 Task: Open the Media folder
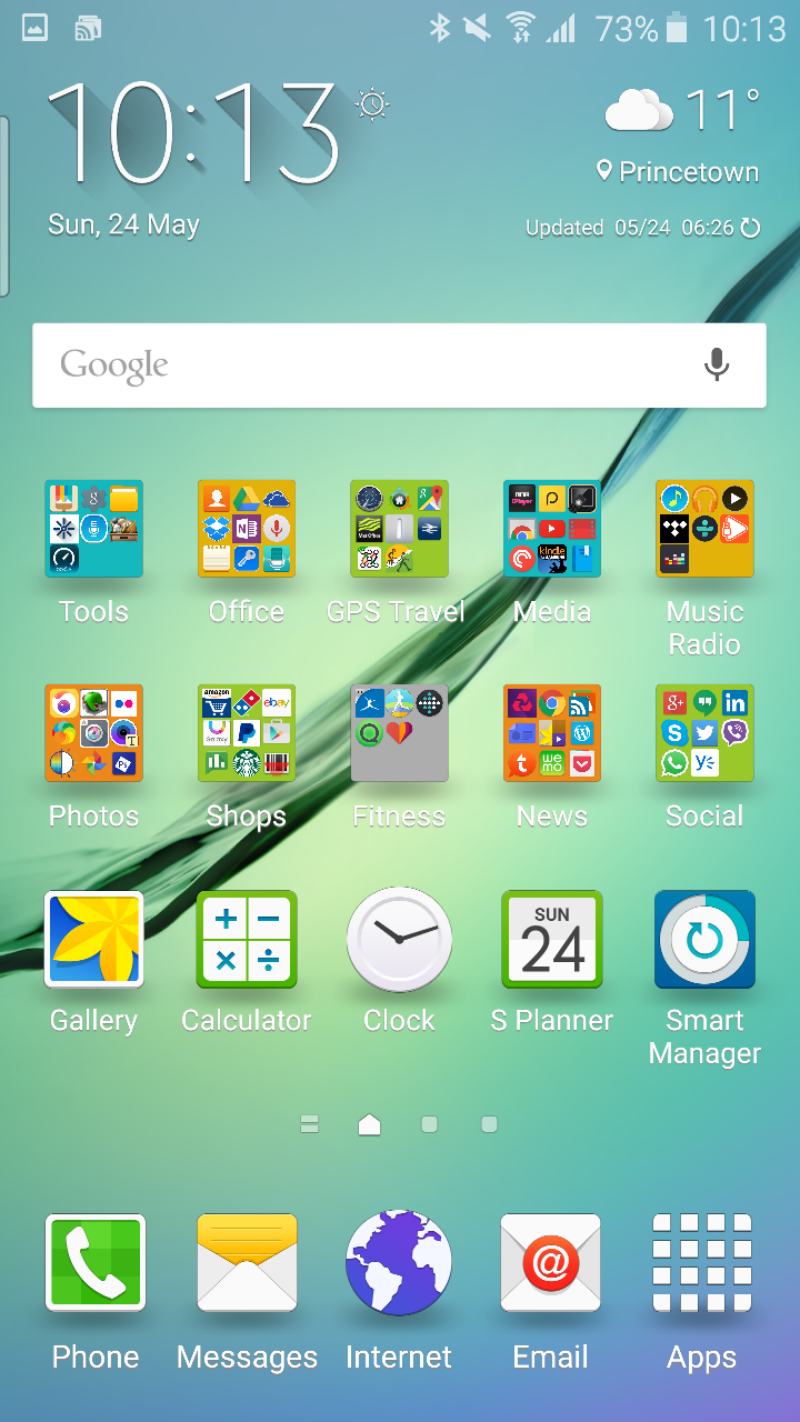coord(552,529)
